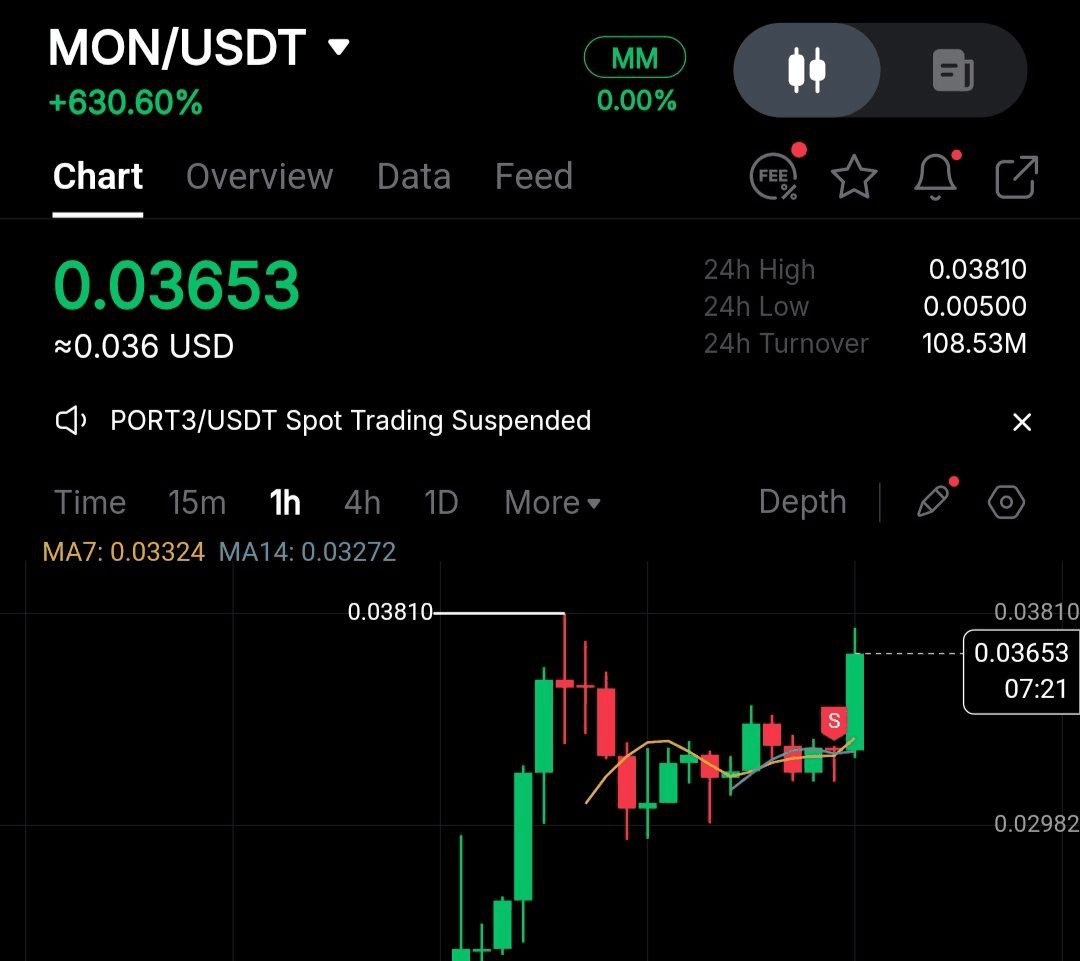Screen dimensions: 1080x961
Task: Select the Time chart interval
Action: tap(90, 502)
